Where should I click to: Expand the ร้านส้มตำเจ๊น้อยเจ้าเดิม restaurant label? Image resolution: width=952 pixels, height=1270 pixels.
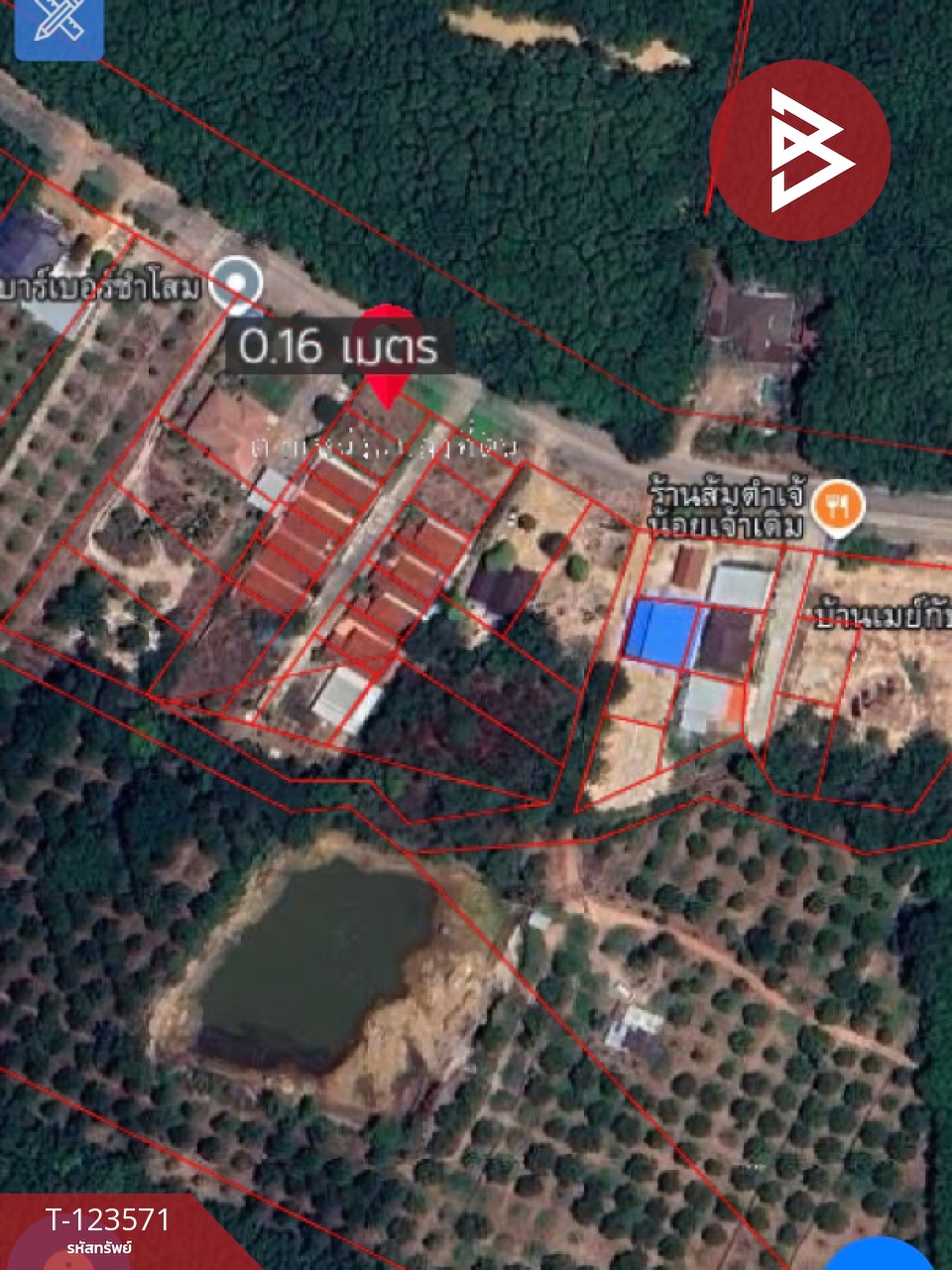(x=727, y=506)
